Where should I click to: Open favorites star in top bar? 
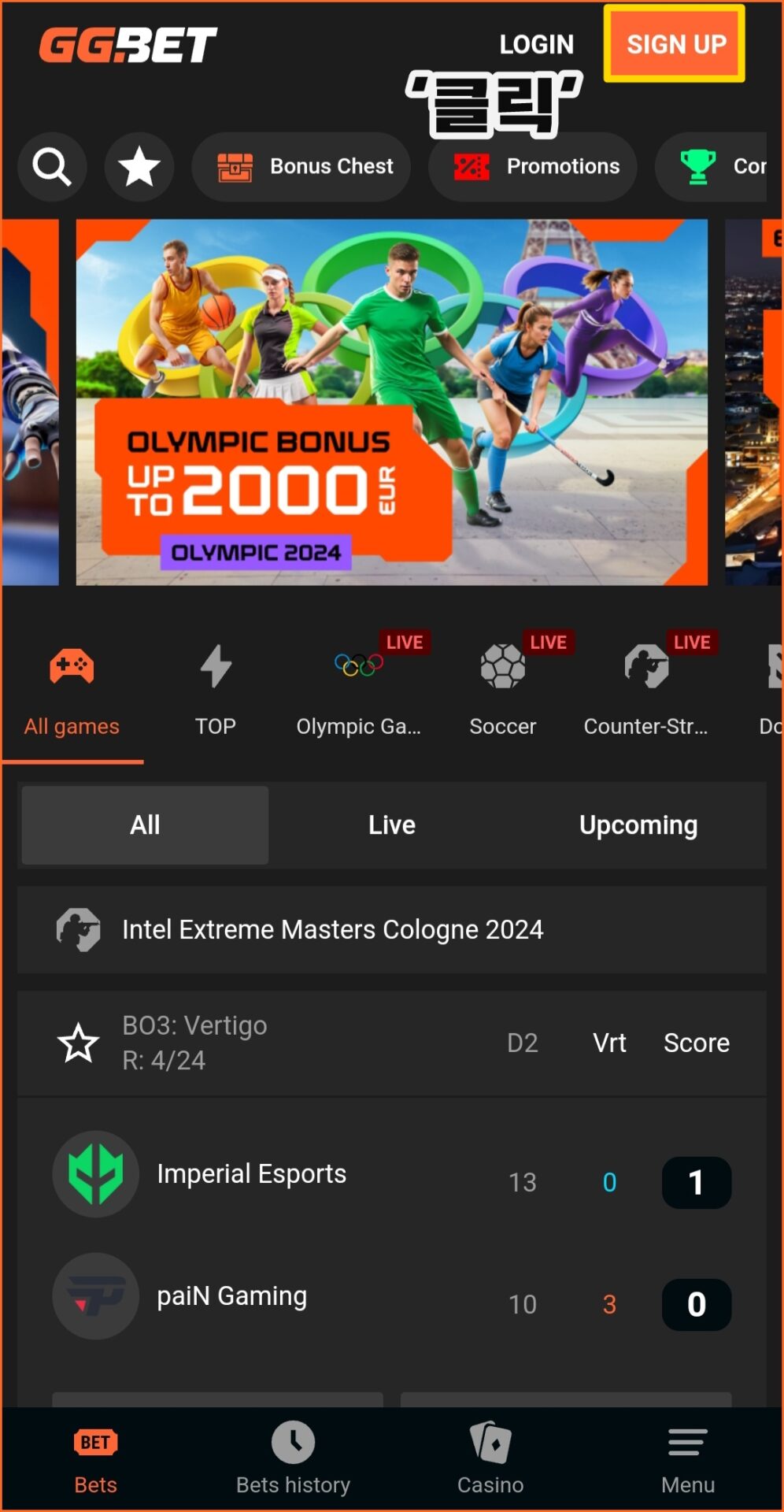coord(139,167)
